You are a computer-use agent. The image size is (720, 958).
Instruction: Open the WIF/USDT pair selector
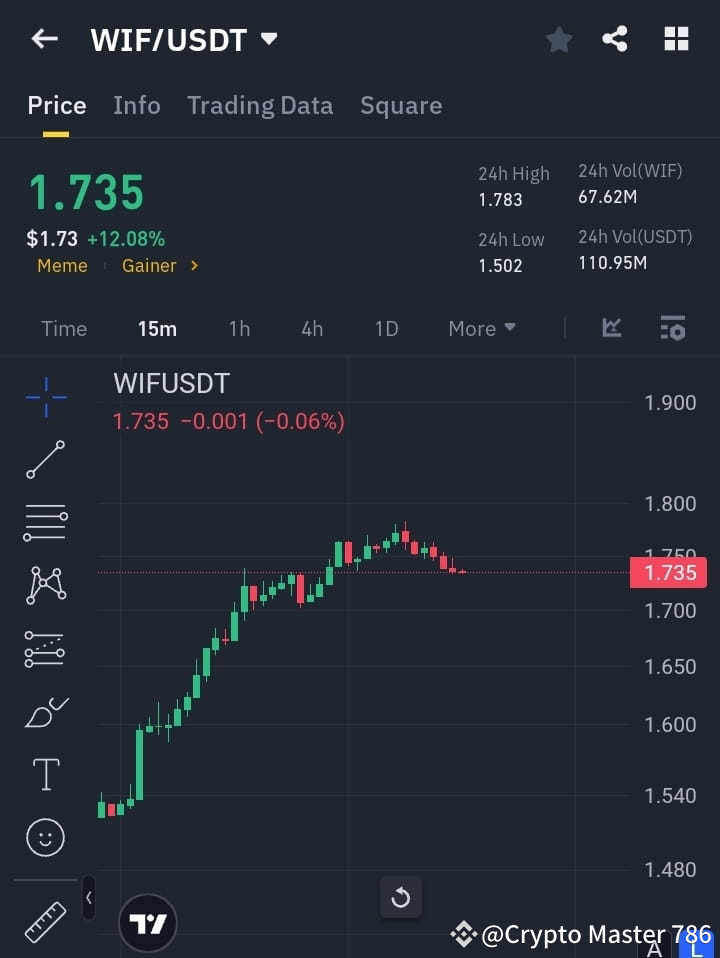(184, 39)
